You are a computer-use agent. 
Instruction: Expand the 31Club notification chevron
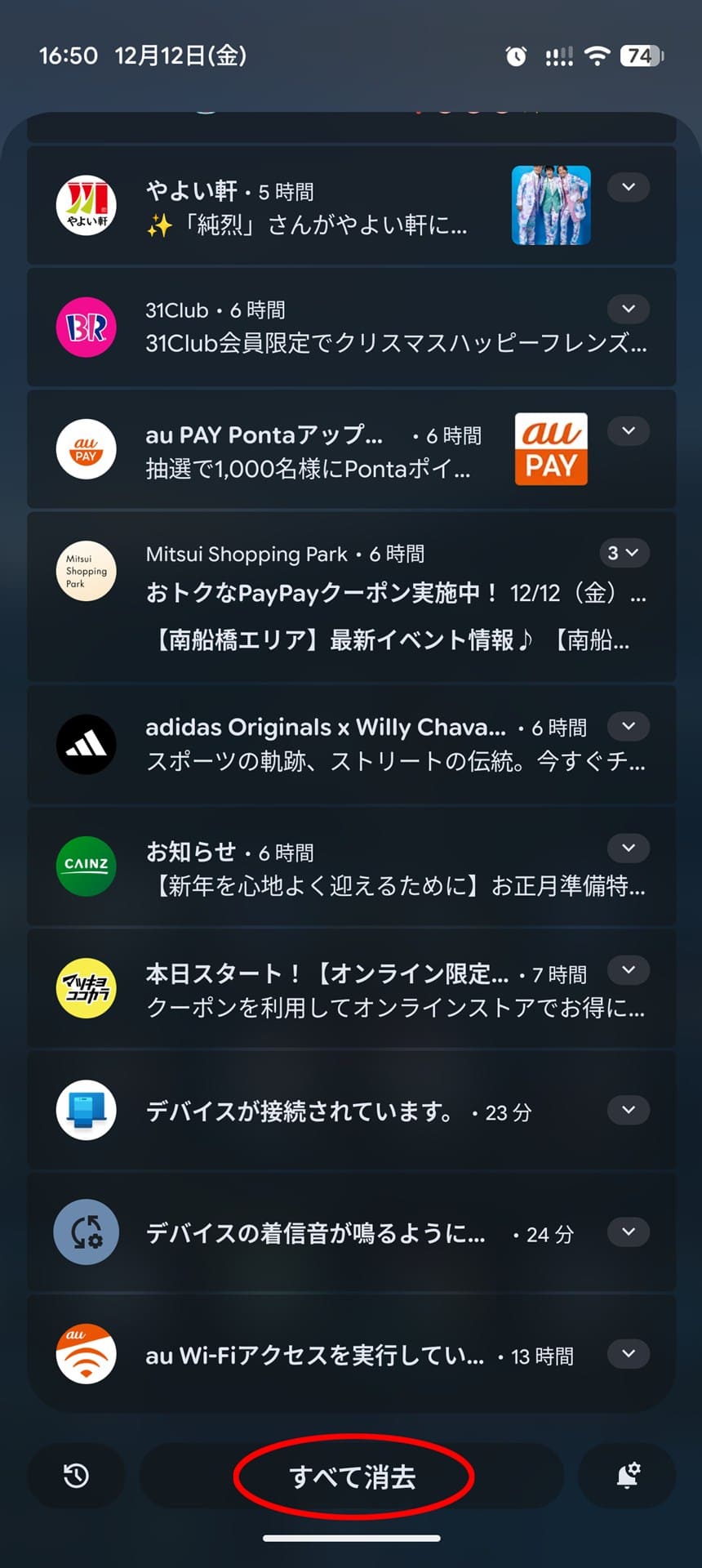(x=628, y=310)
